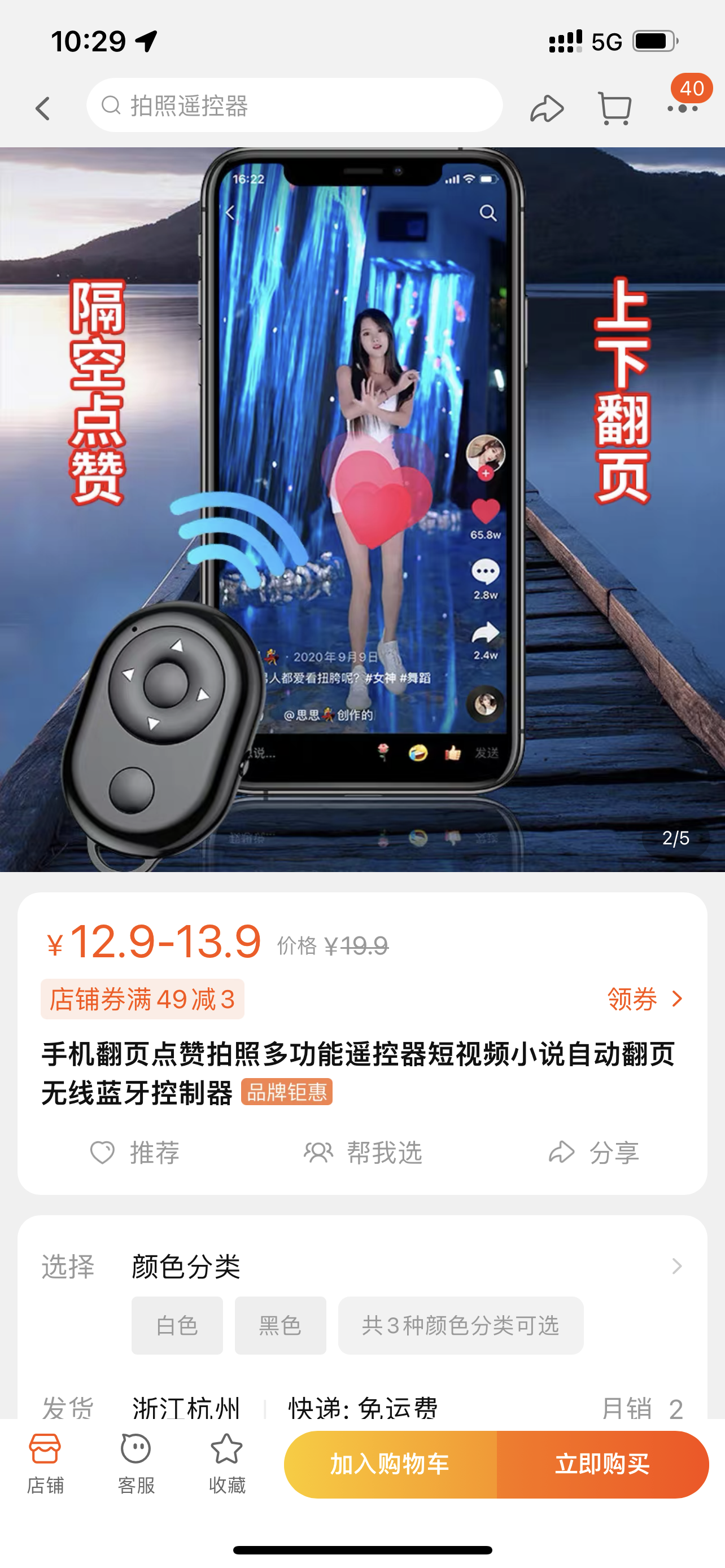Viewport: 725px width, 1568px height.
Task: Tap the product image in the gallery
Action: point(362,509)
